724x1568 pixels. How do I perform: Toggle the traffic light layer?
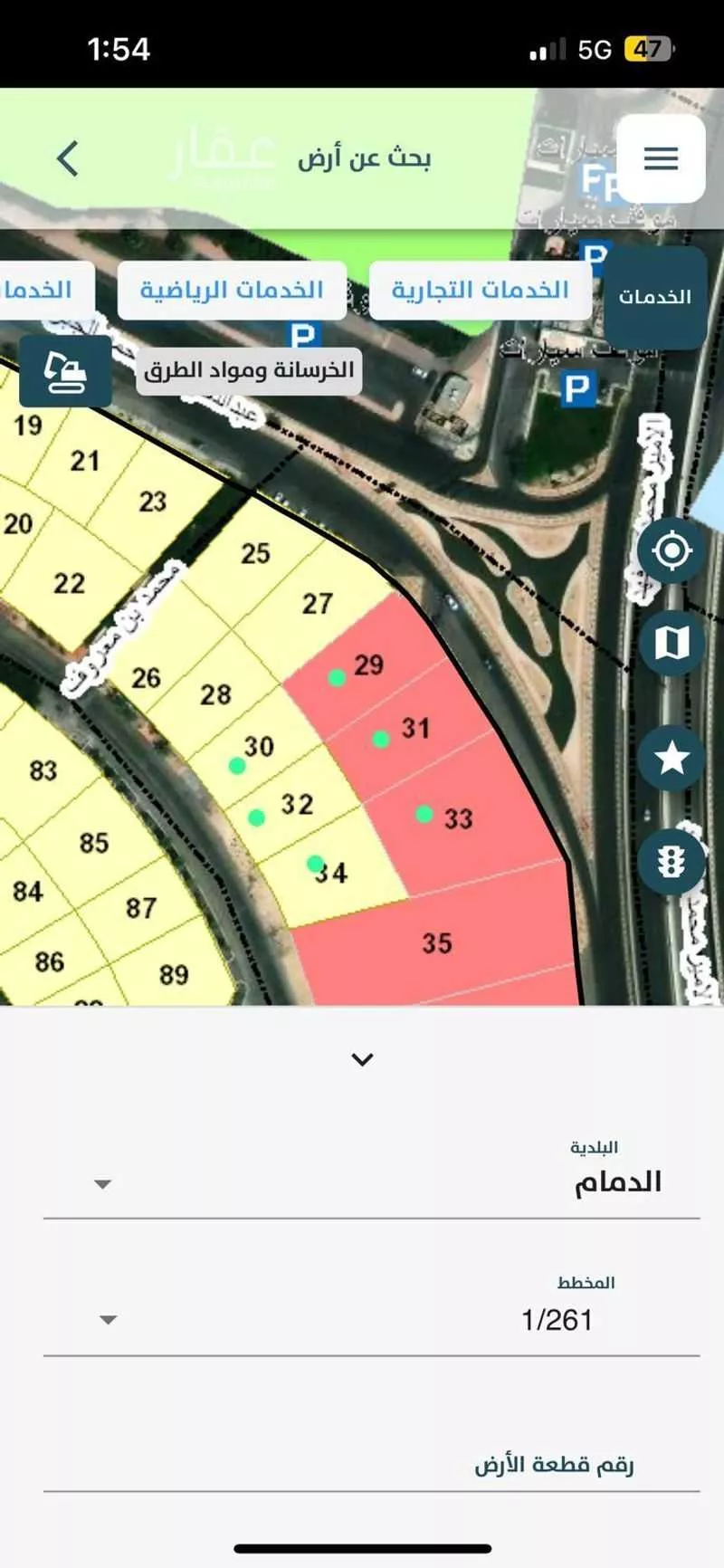[x=671, y=861]
